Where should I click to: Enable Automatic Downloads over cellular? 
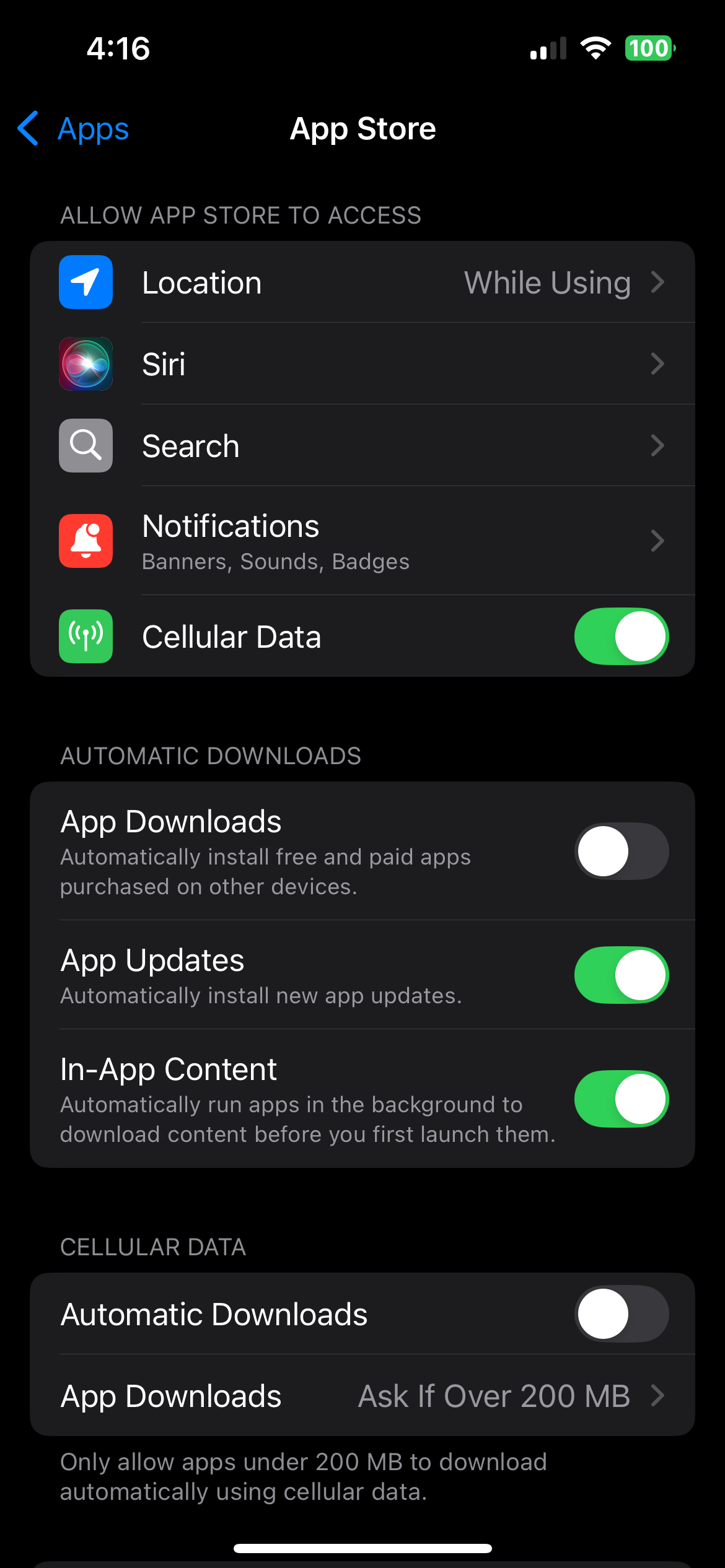(x=621, y=1313)
